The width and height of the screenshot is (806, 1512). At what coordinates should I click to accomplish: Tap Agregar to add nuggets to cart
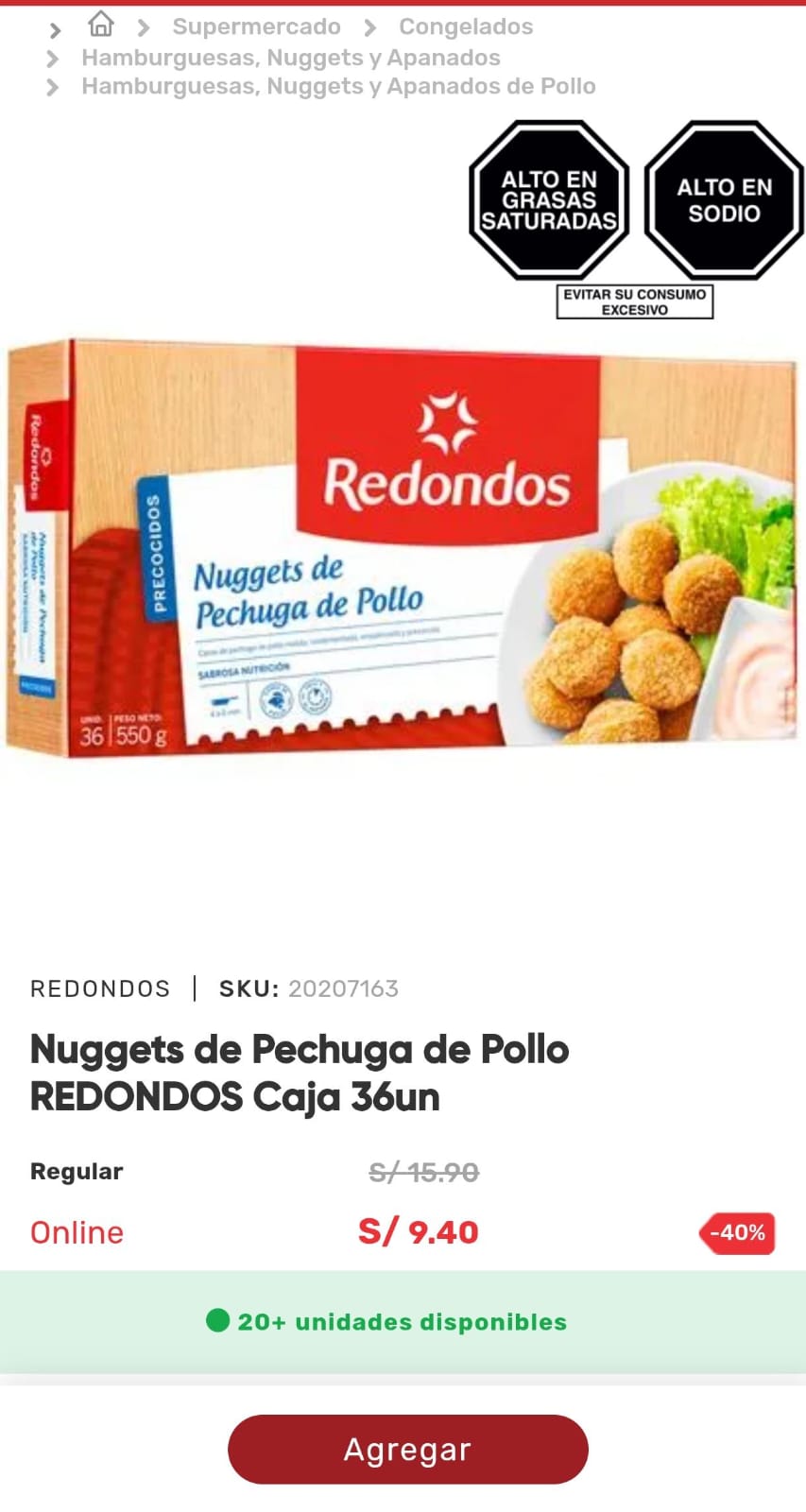pos(408,1449)
